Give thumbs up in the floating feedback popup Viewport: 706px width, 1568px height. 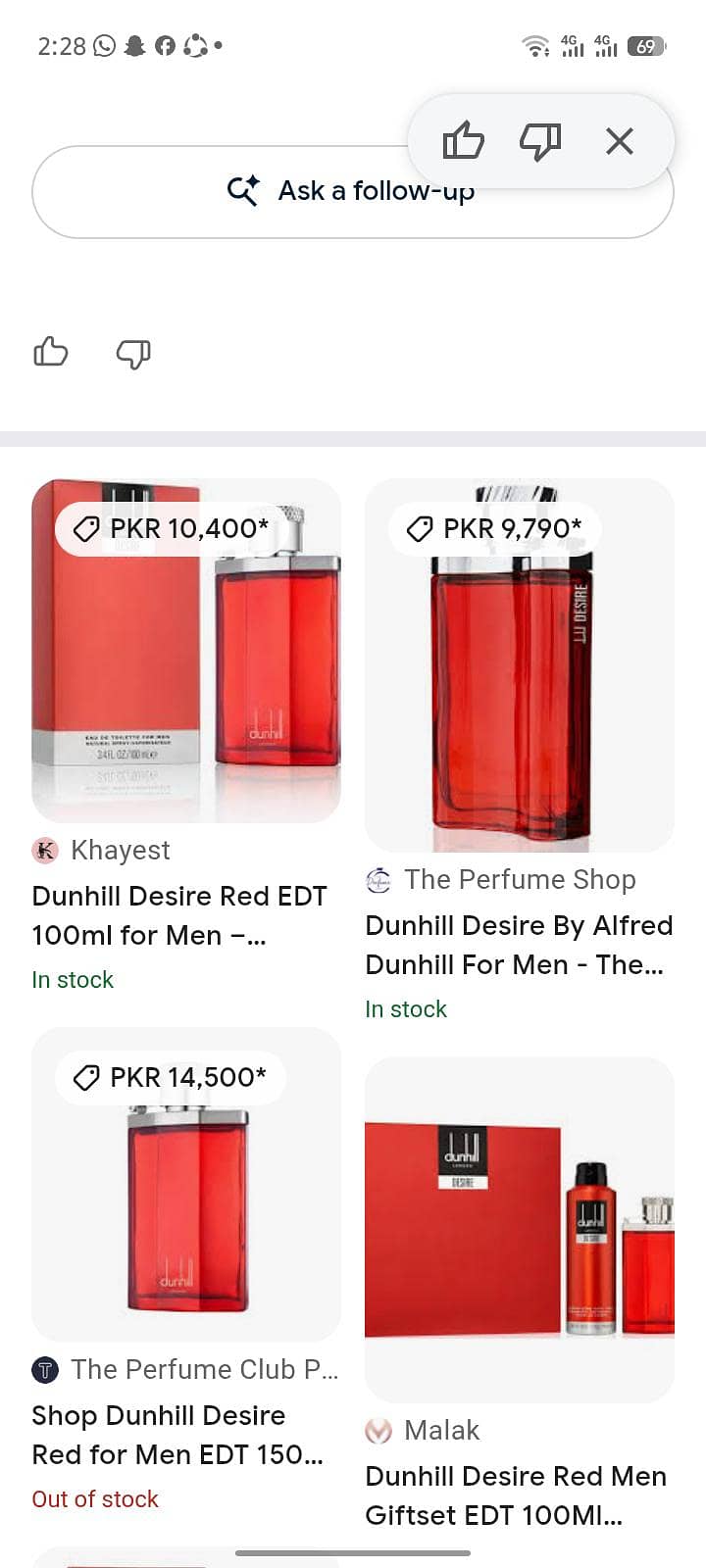[x=463, y=141]
